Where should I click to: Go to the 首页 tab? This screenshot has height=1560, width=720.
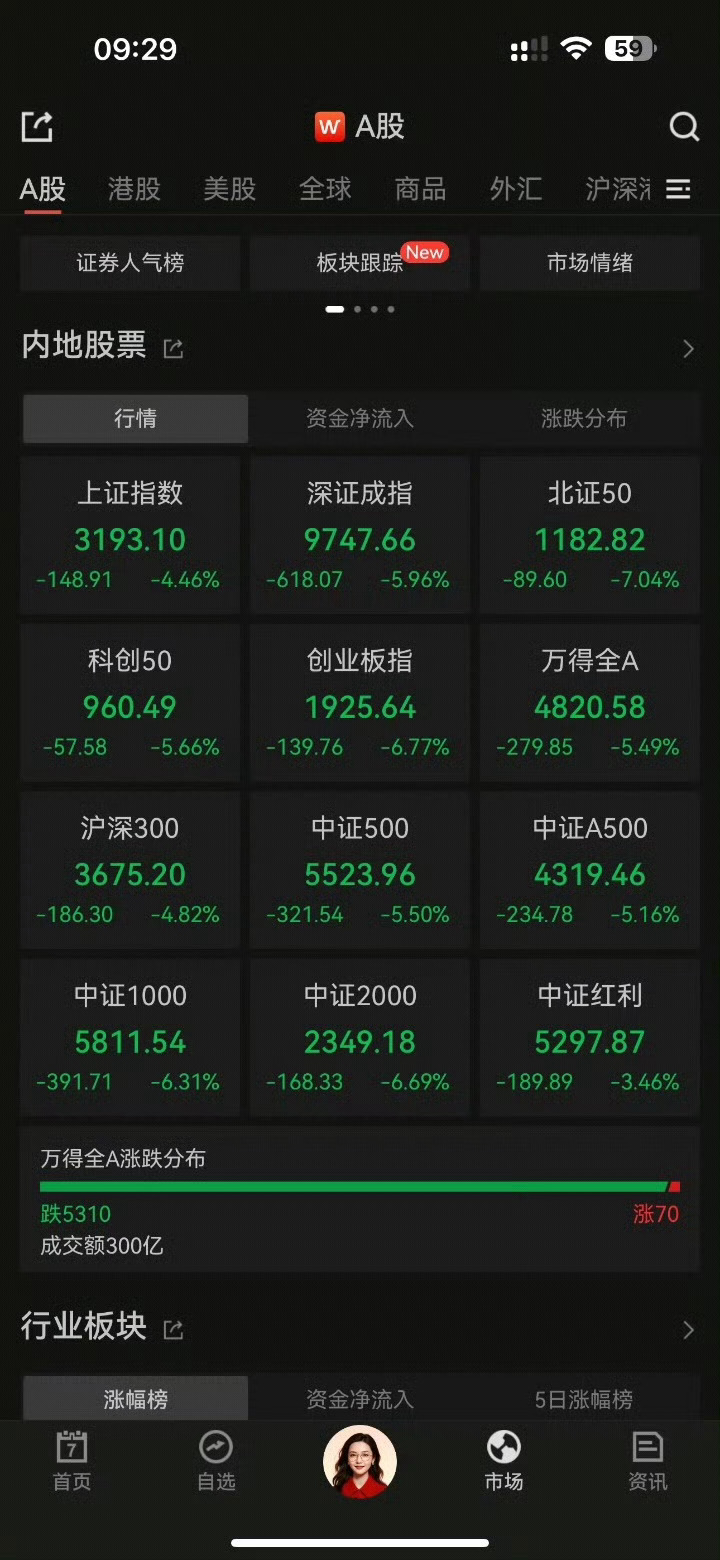(x=72, y=1461)
